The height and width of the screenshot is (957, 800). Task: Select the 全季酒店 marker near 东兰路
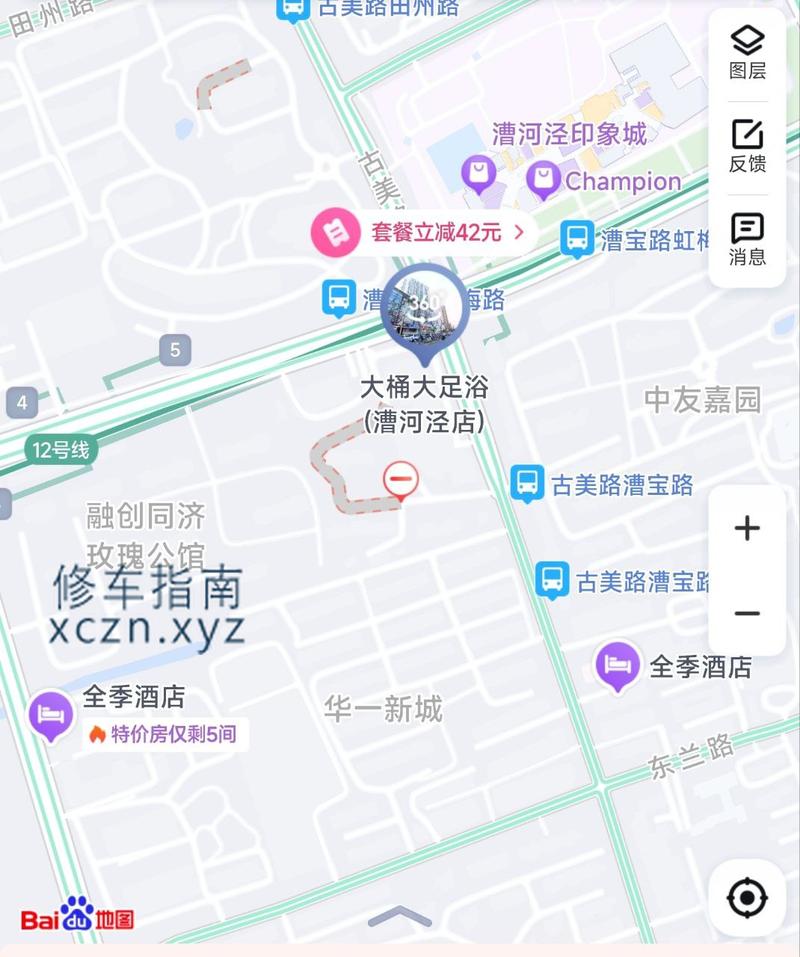point(618,664)
